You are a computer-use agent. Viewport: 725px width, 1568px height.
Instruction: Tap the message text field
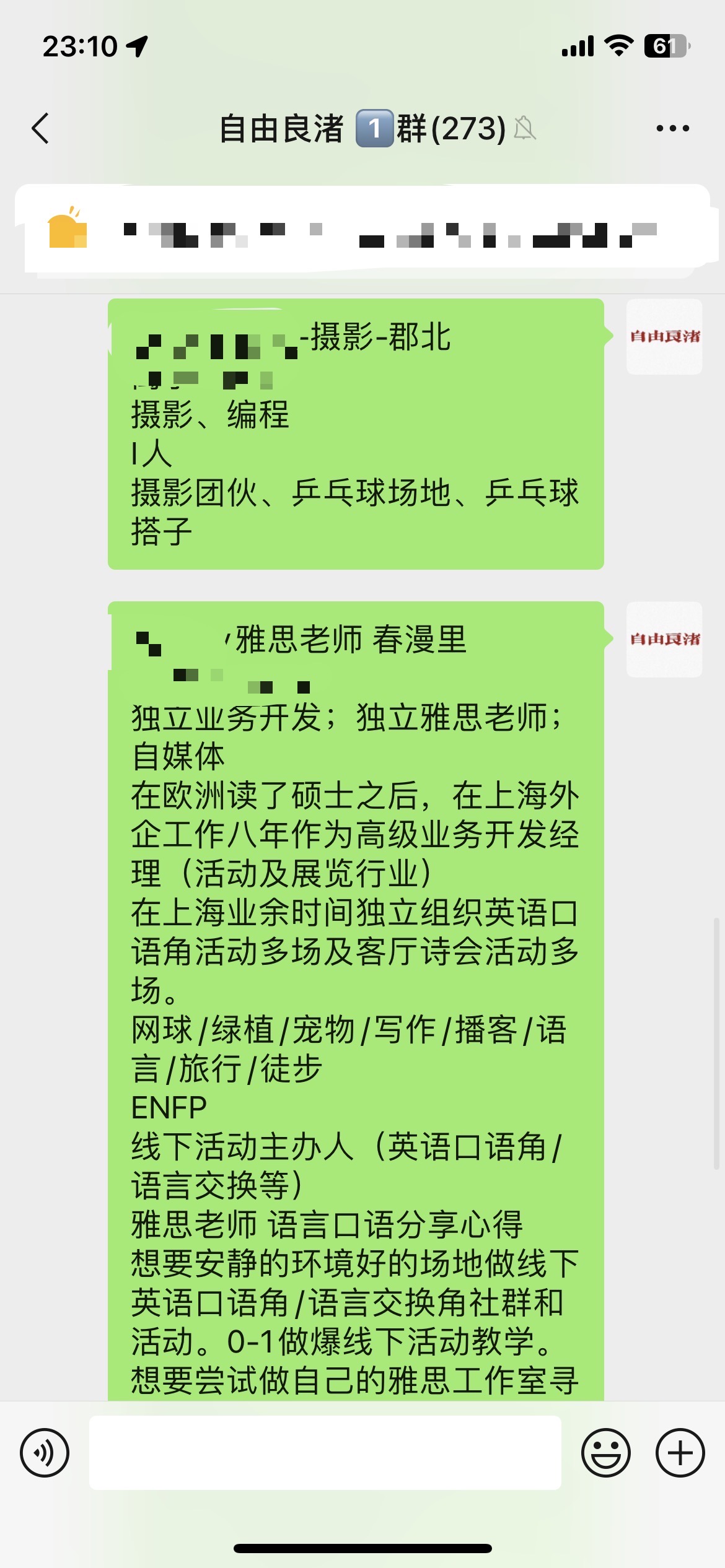(x=325, y=1453)
